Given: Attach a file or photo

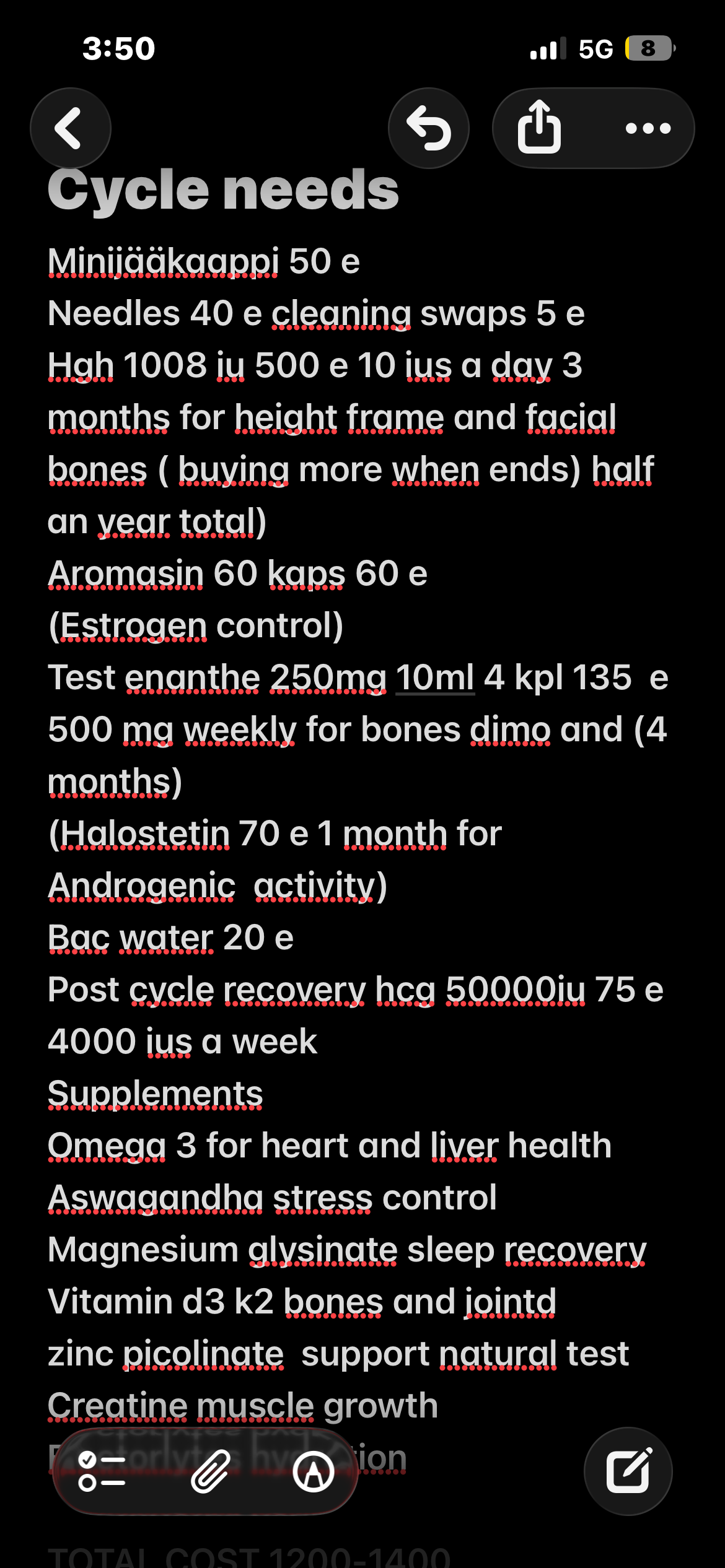Looking at the screenshot, I should 210,1471.
